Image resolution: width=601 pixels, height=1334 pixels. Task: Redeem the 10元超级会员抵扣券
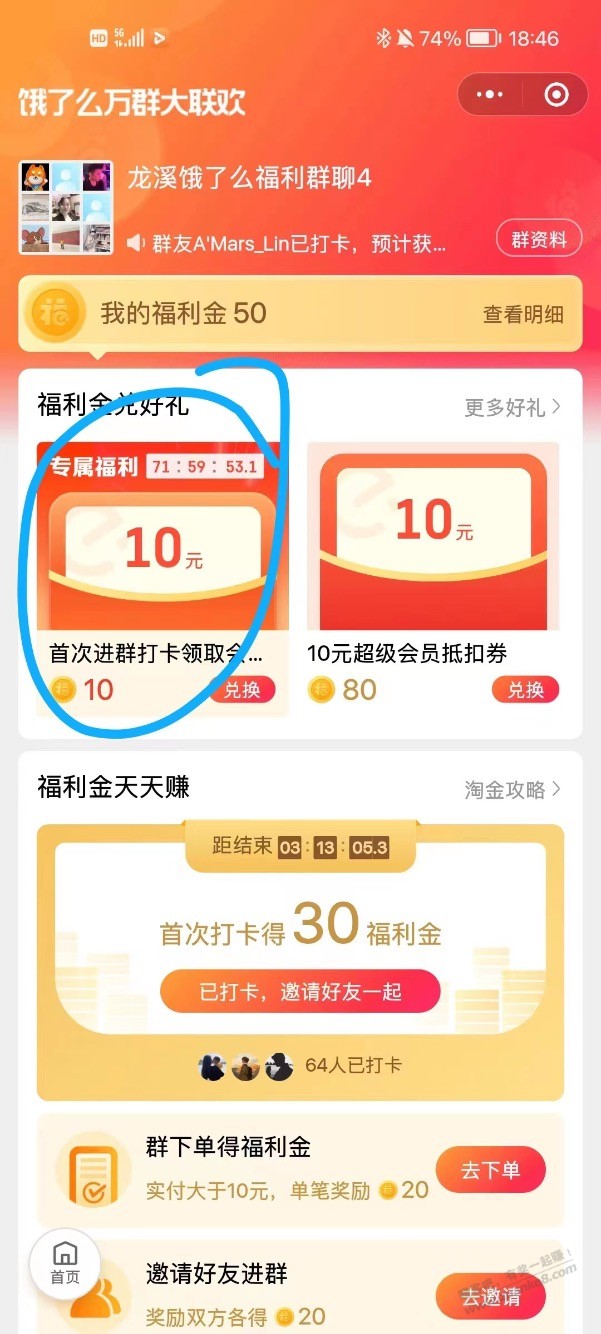tap(525, 689)
